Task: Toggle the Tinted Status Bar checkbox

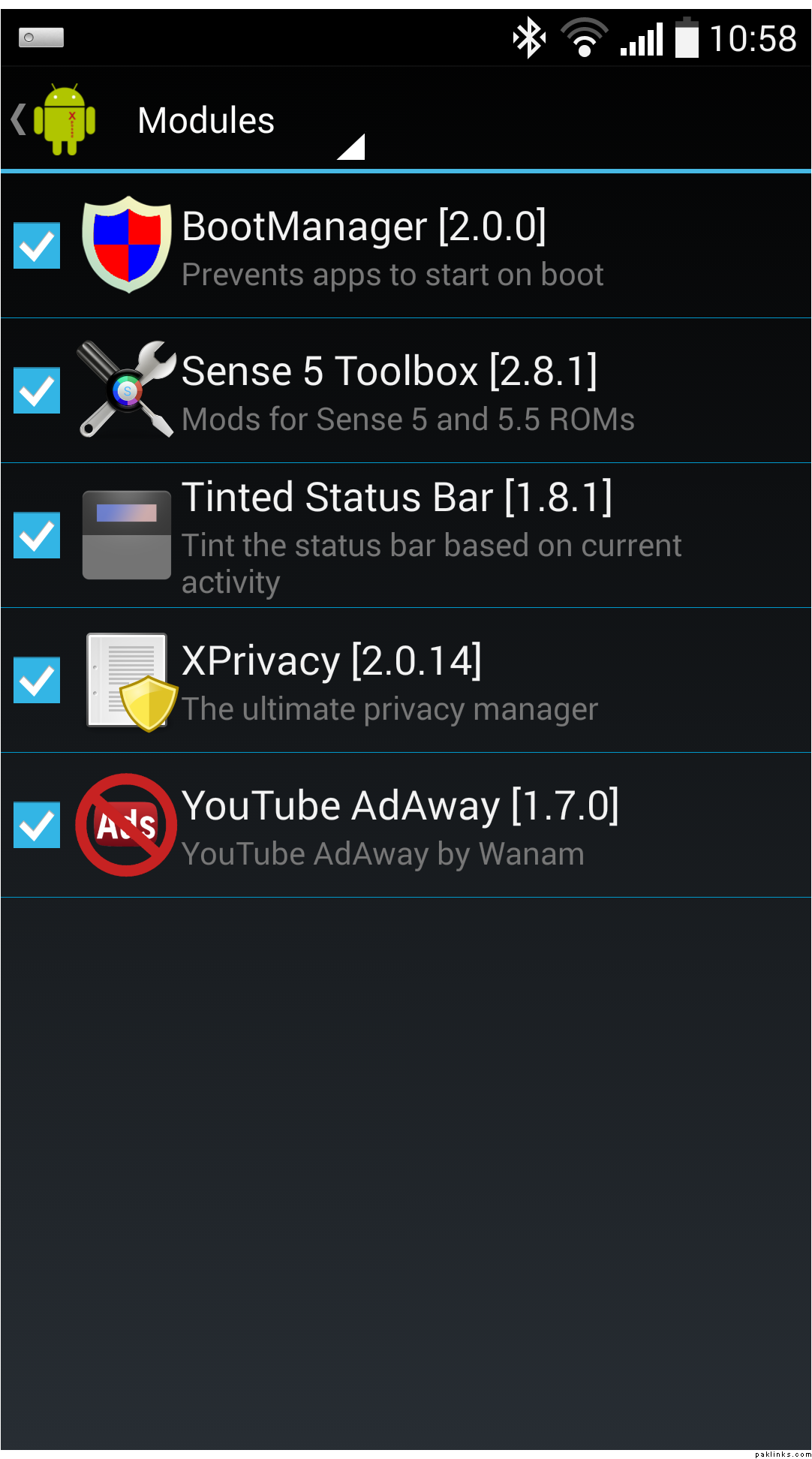Action: [x=37, y=535]
